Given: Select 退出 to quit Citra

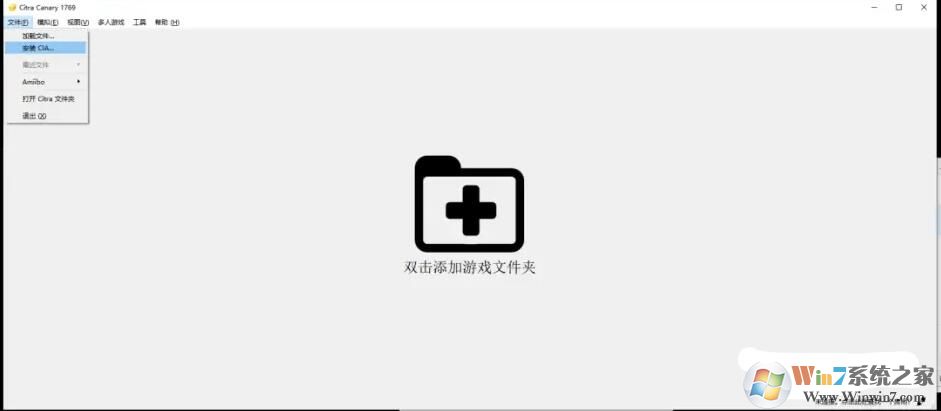Looking at the screenshot, I should [x=34, y=116].
